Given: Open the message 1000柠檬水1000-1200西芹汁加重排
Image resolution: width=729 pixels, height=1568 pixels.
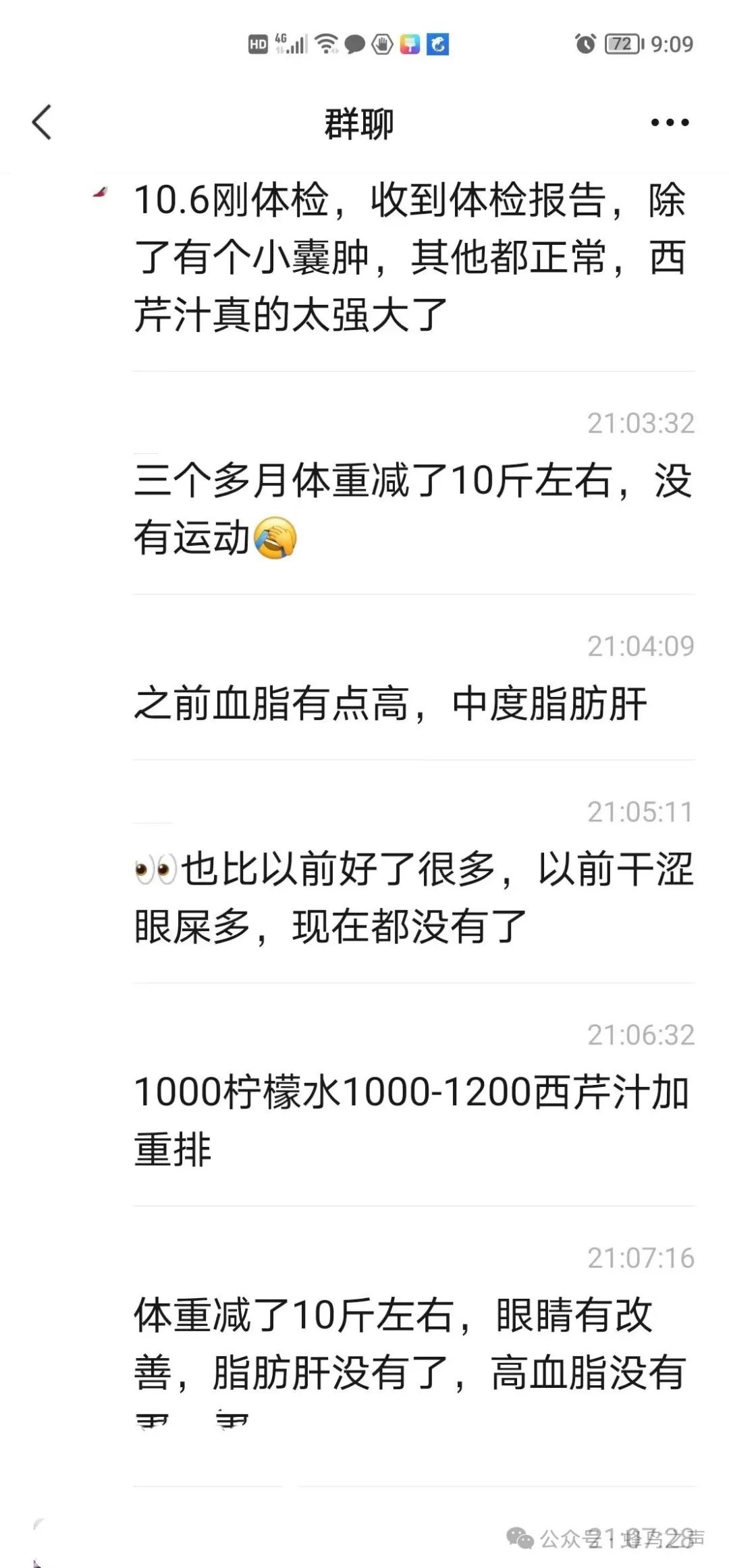Looking at the screenshot, I should tap(412, 1120).
